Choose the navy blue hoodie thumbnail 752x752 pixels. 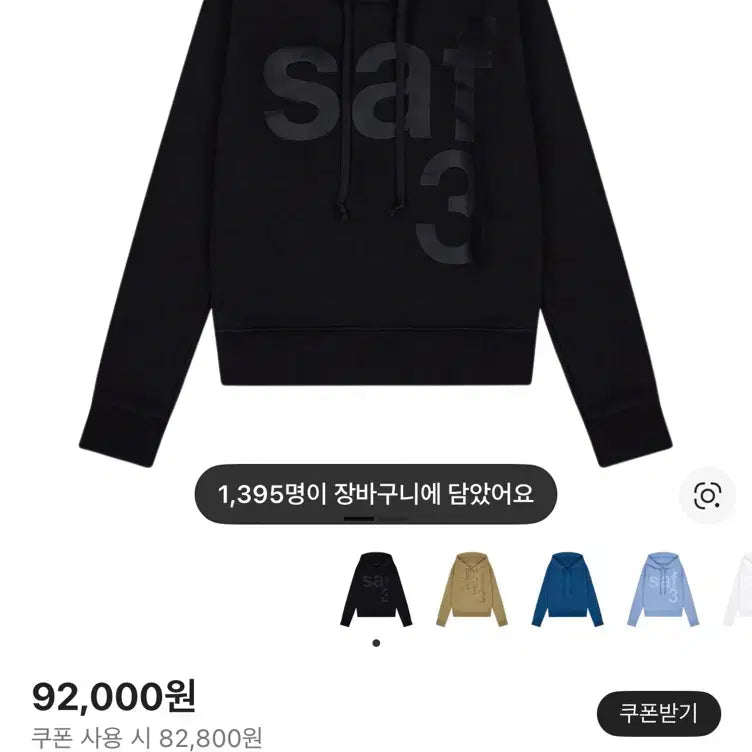pos(569,590)
